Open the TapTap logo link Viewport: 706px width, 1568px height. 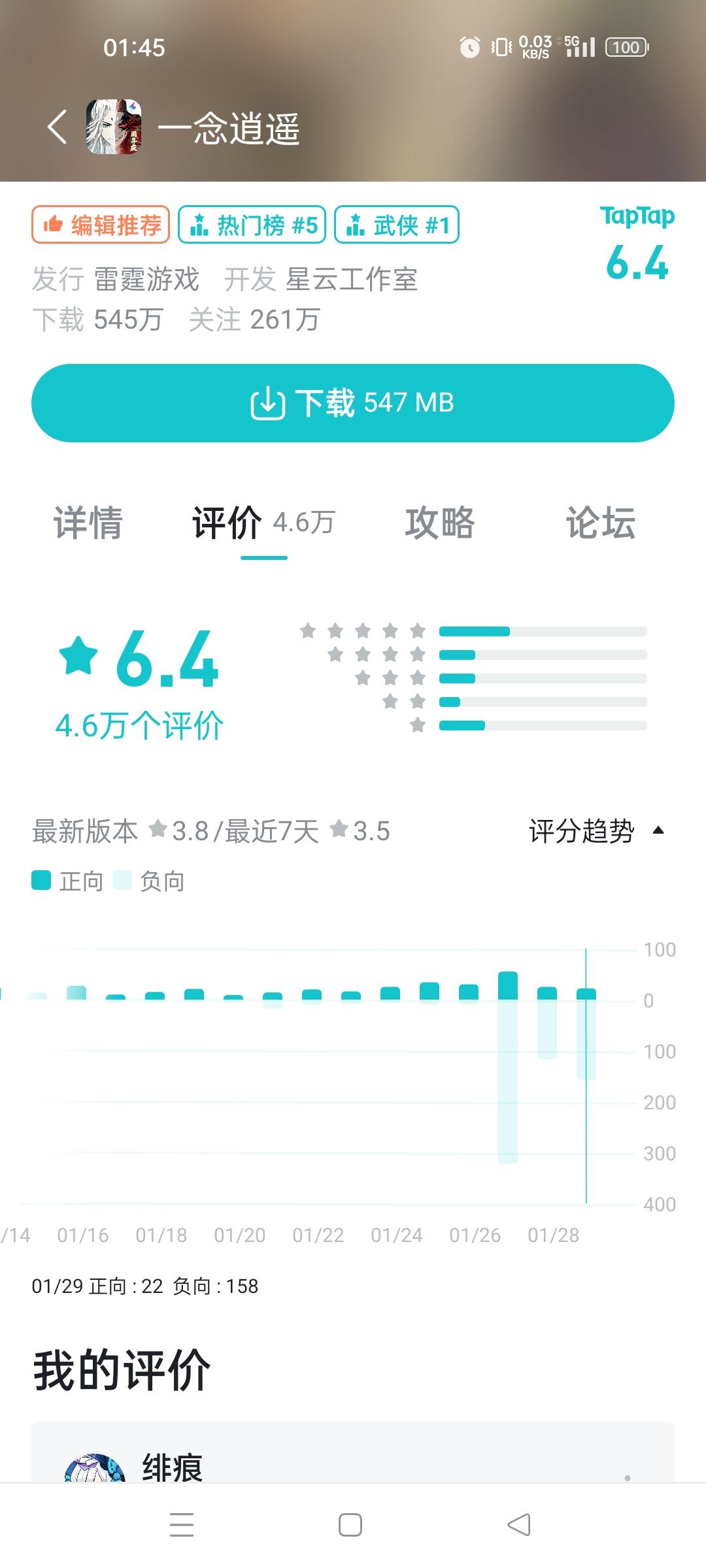(637, 218)
